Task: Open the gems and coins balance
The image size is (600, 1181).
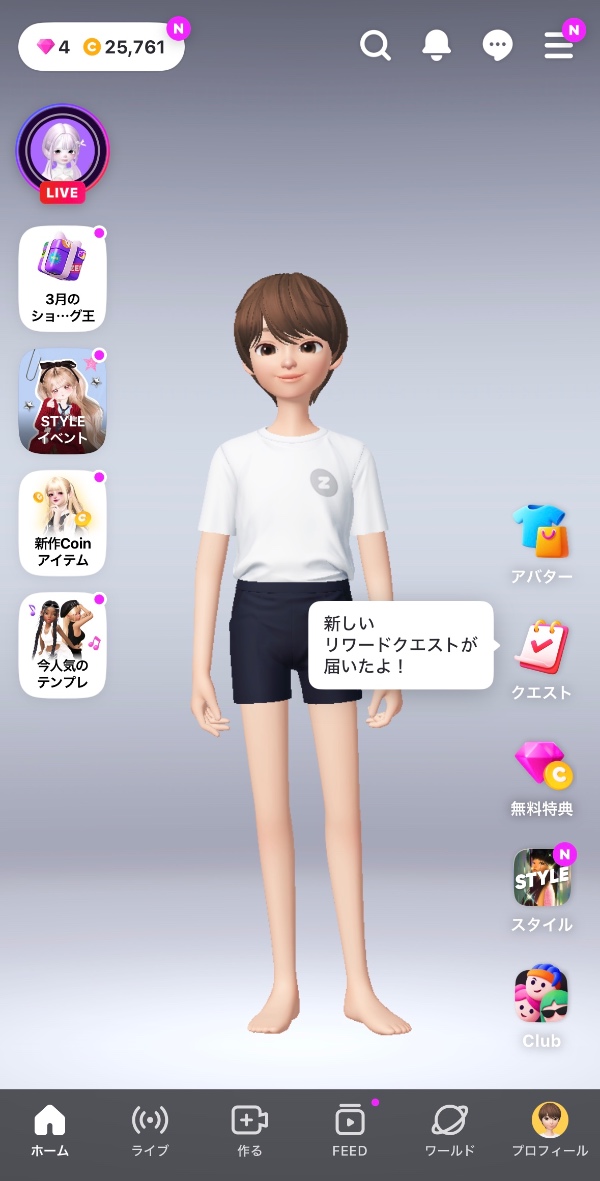Action: 101,47
